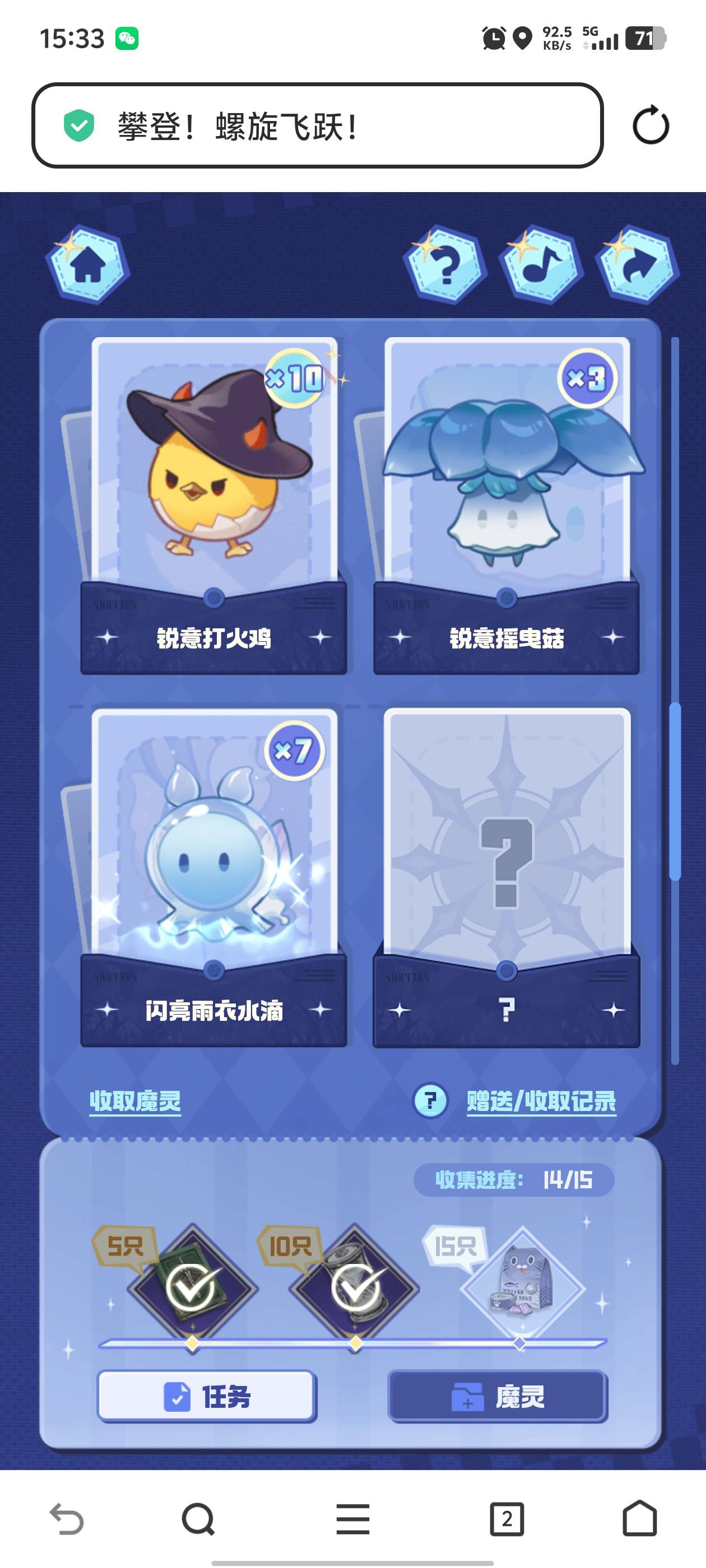Open the browser menu
706x1568 pixels.
tap(352, 1519)
